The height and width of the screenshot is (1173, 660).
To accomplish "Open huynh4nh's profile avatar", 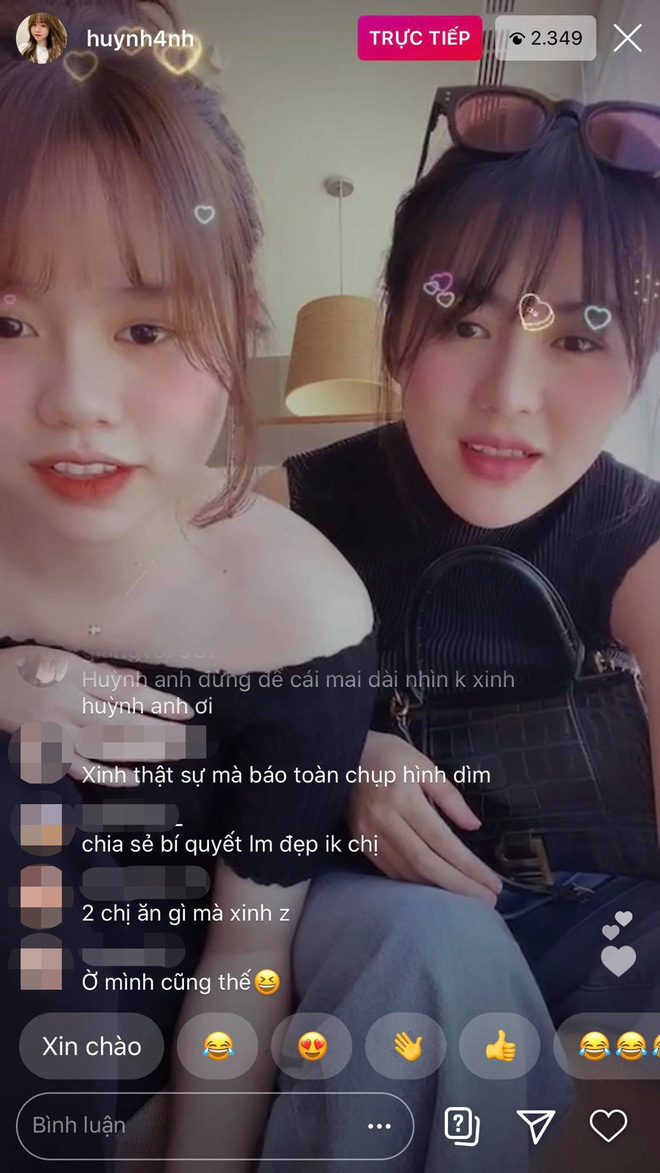I will click(x=42, y=39).
